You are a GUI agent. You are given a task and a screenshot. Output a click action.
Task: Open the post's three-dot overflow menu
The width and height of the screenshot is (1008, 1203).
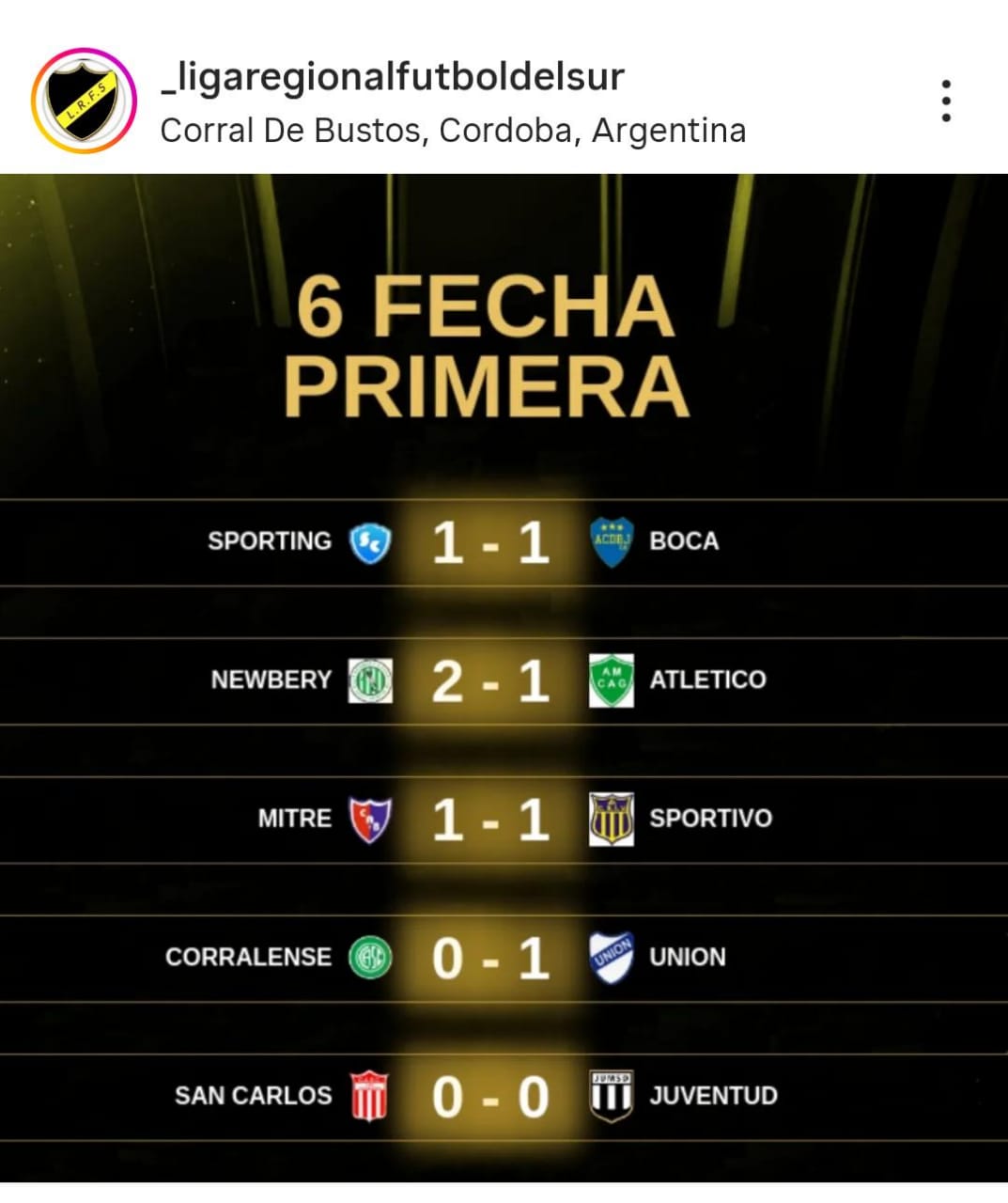coord(946,100)
